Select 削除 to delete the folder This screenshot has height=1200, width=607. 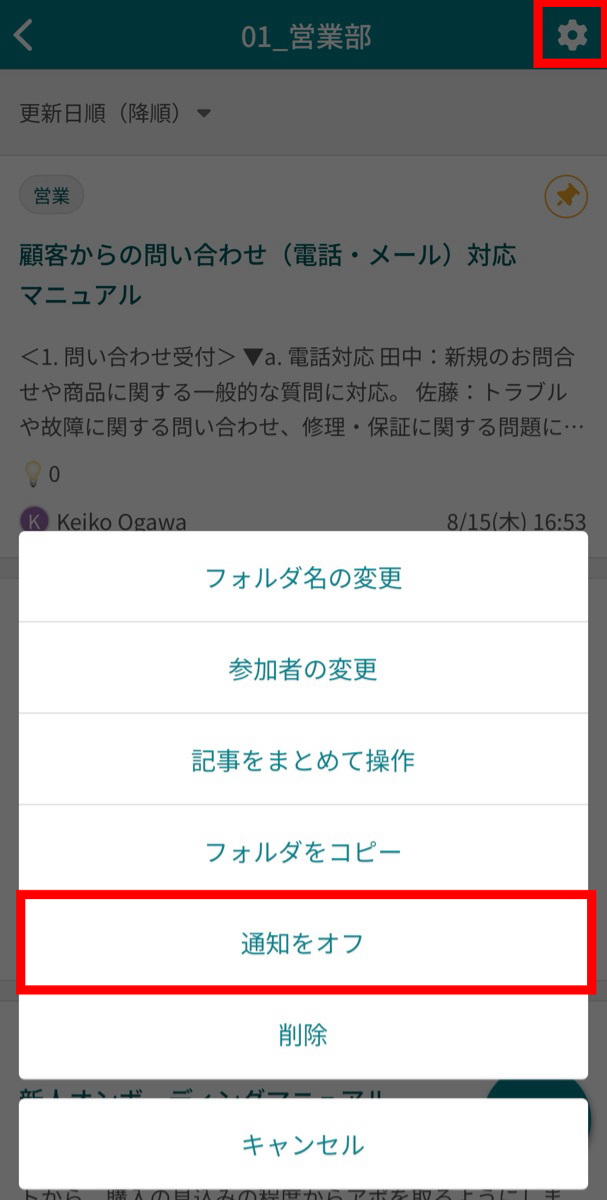click(x=303, y=1034)
